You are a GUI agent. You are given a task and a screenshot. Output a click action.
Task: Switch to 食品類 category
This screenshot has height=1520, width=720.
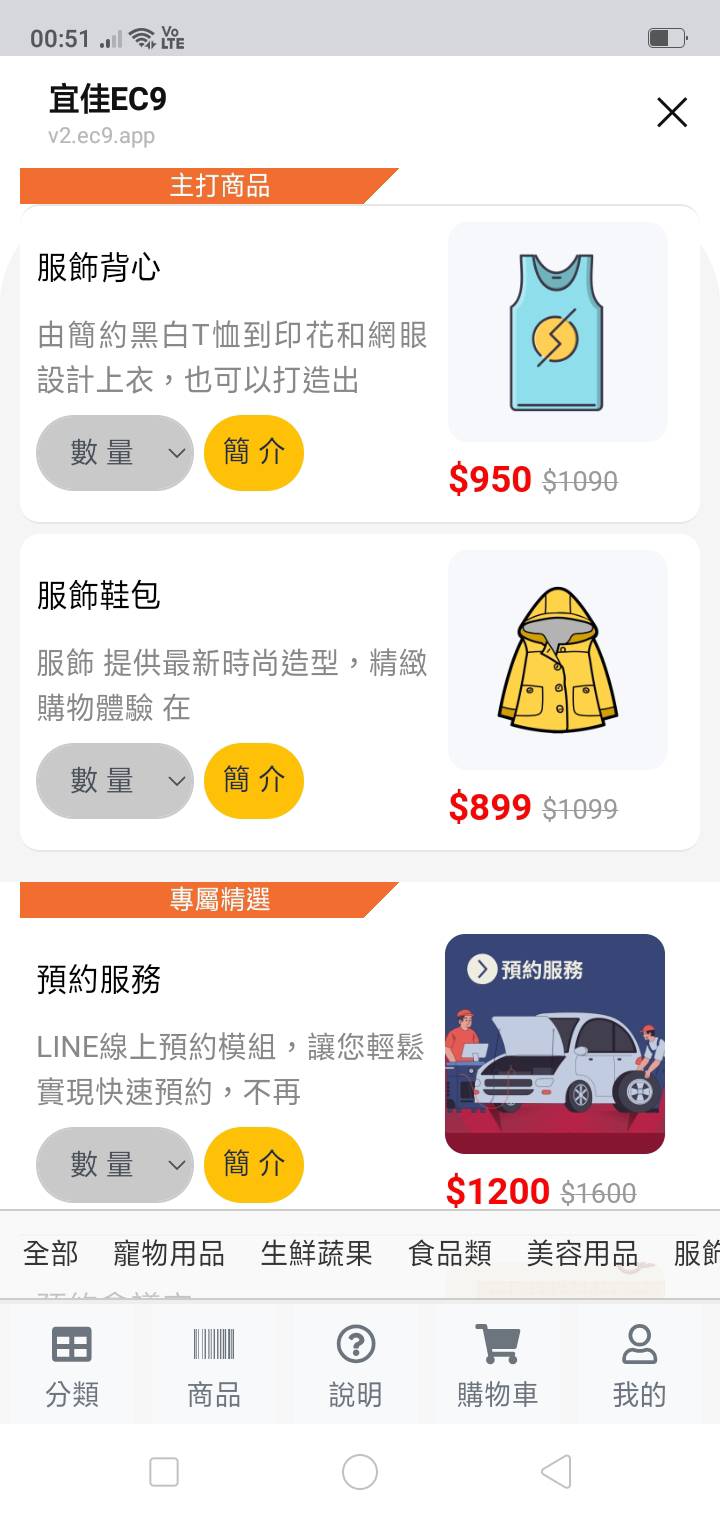click(x=449, y=1254)
